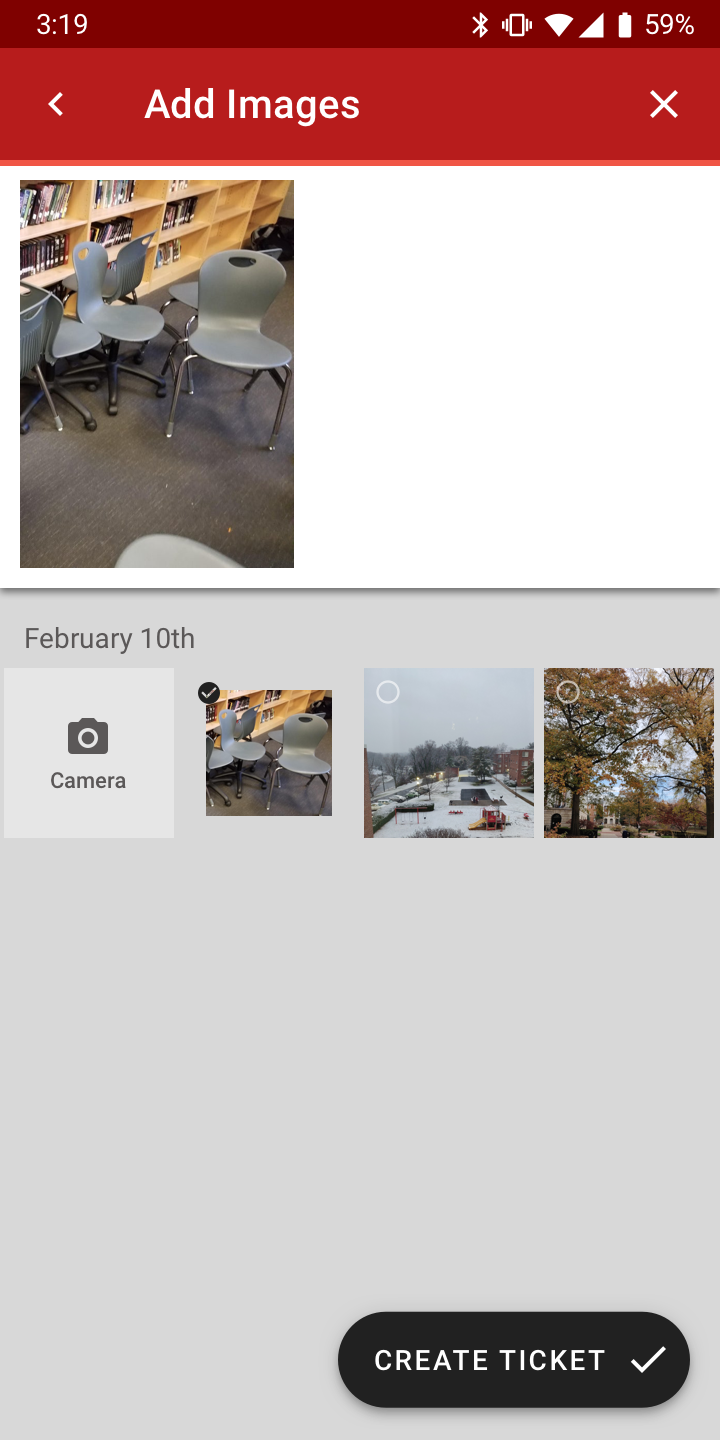
Task: Close the Add Images screen
Action: (664, 104)
